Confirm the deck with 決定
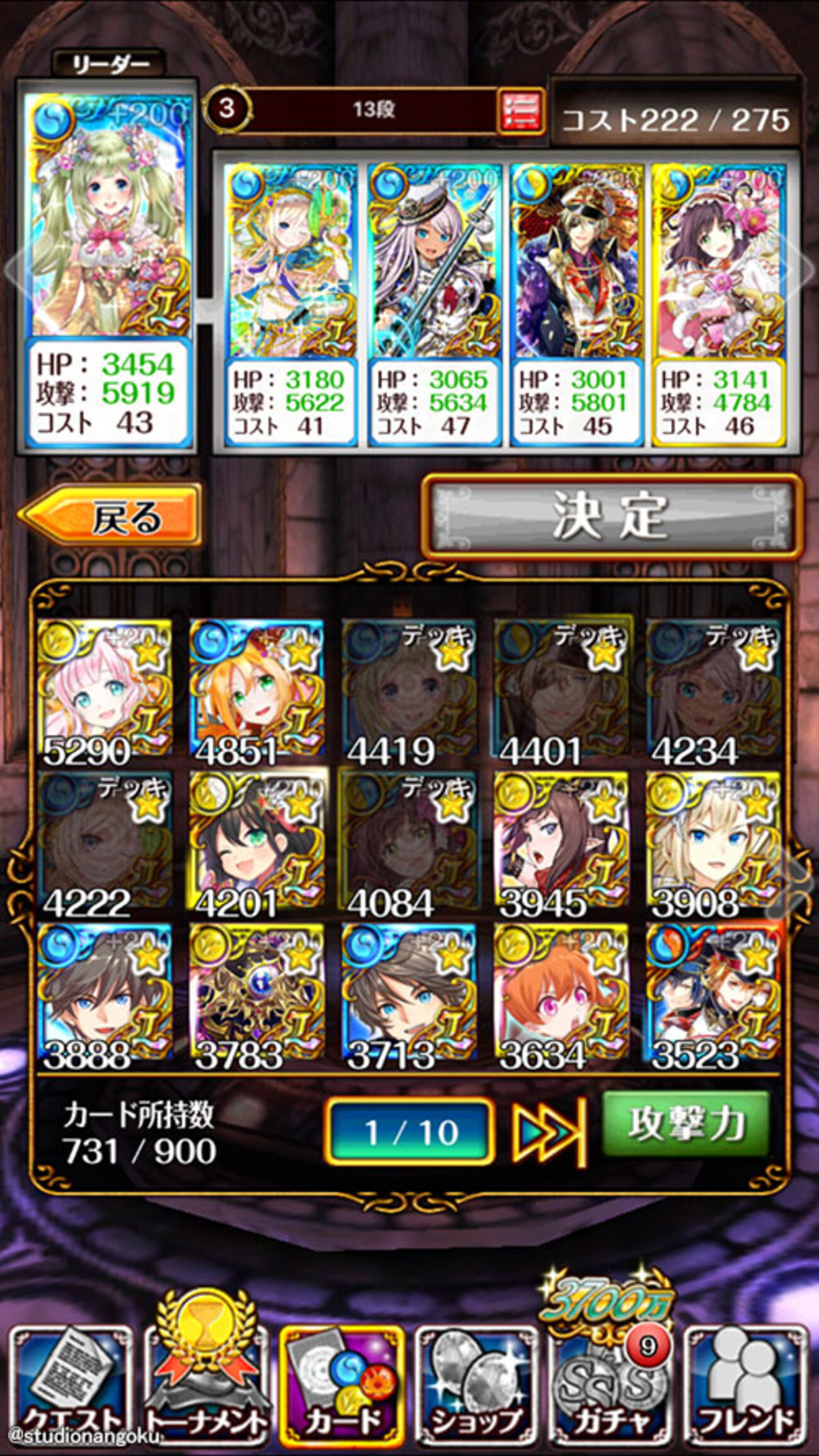 pyautogui.click(x=611, y=516)
